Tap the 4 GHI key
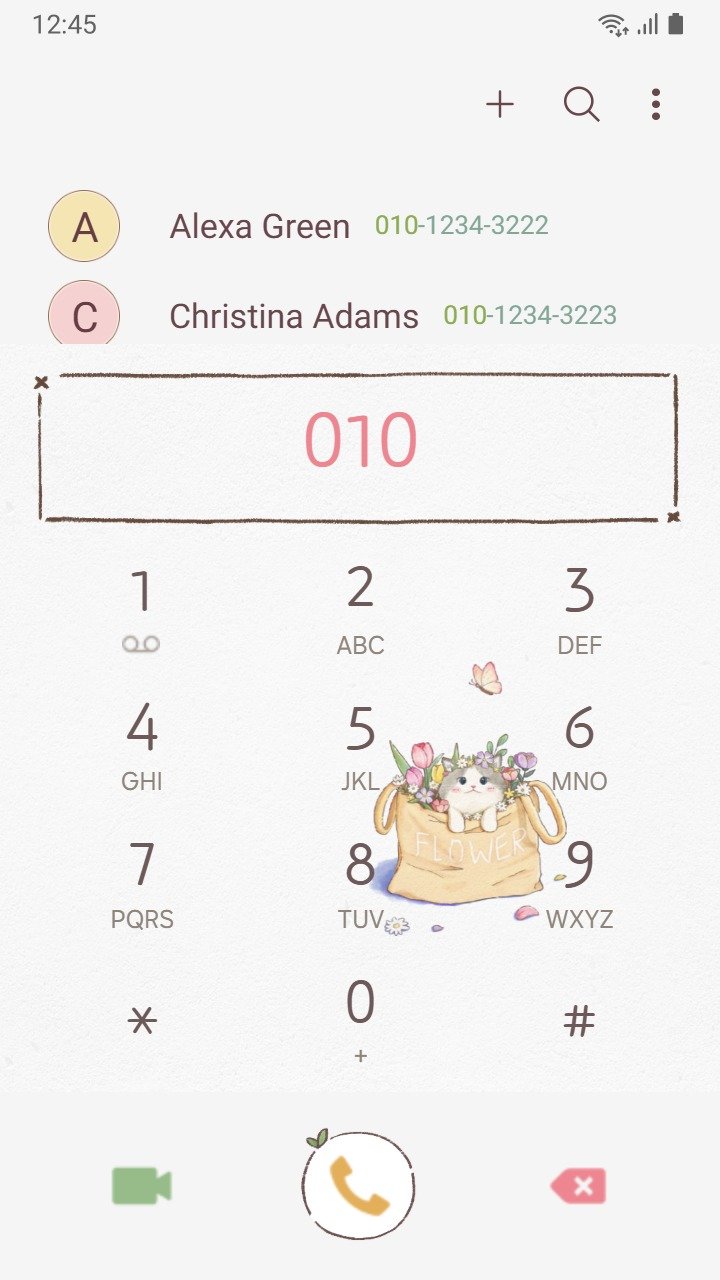Screen dimensions: 720x1280 coord(141,746)
